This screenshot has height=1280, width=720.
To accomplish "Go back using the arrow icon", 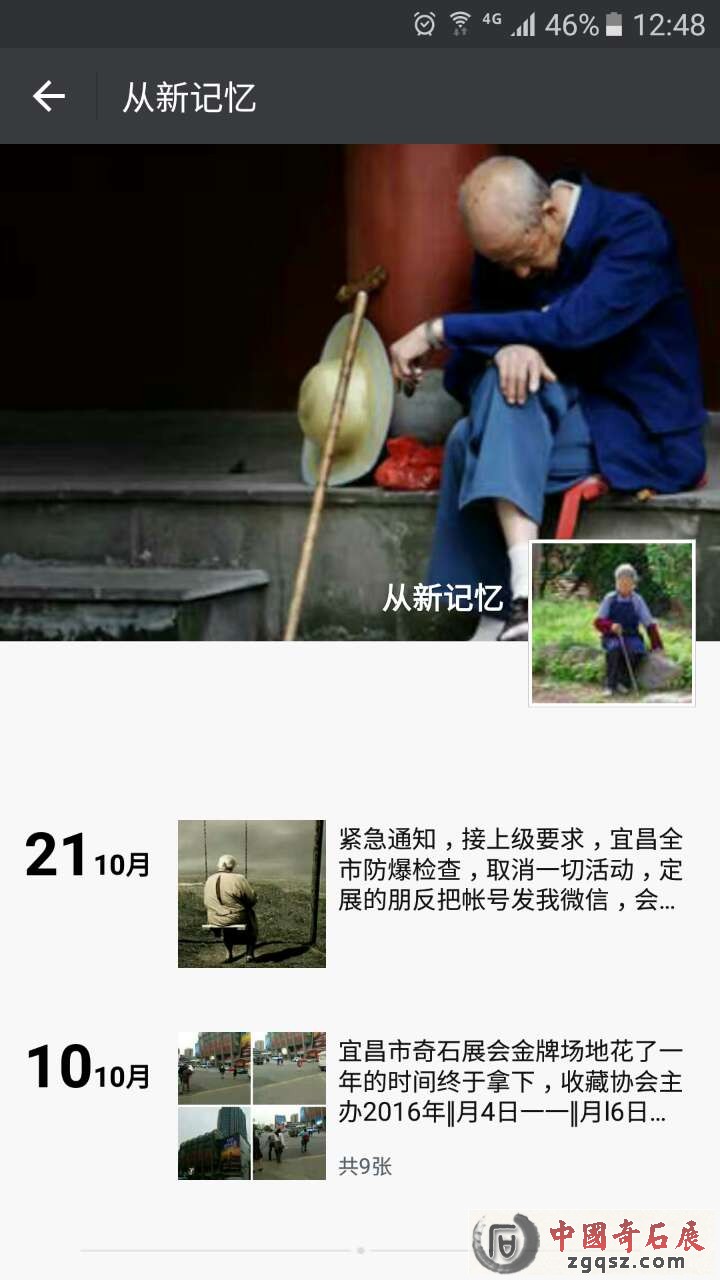I will (48, 97).
